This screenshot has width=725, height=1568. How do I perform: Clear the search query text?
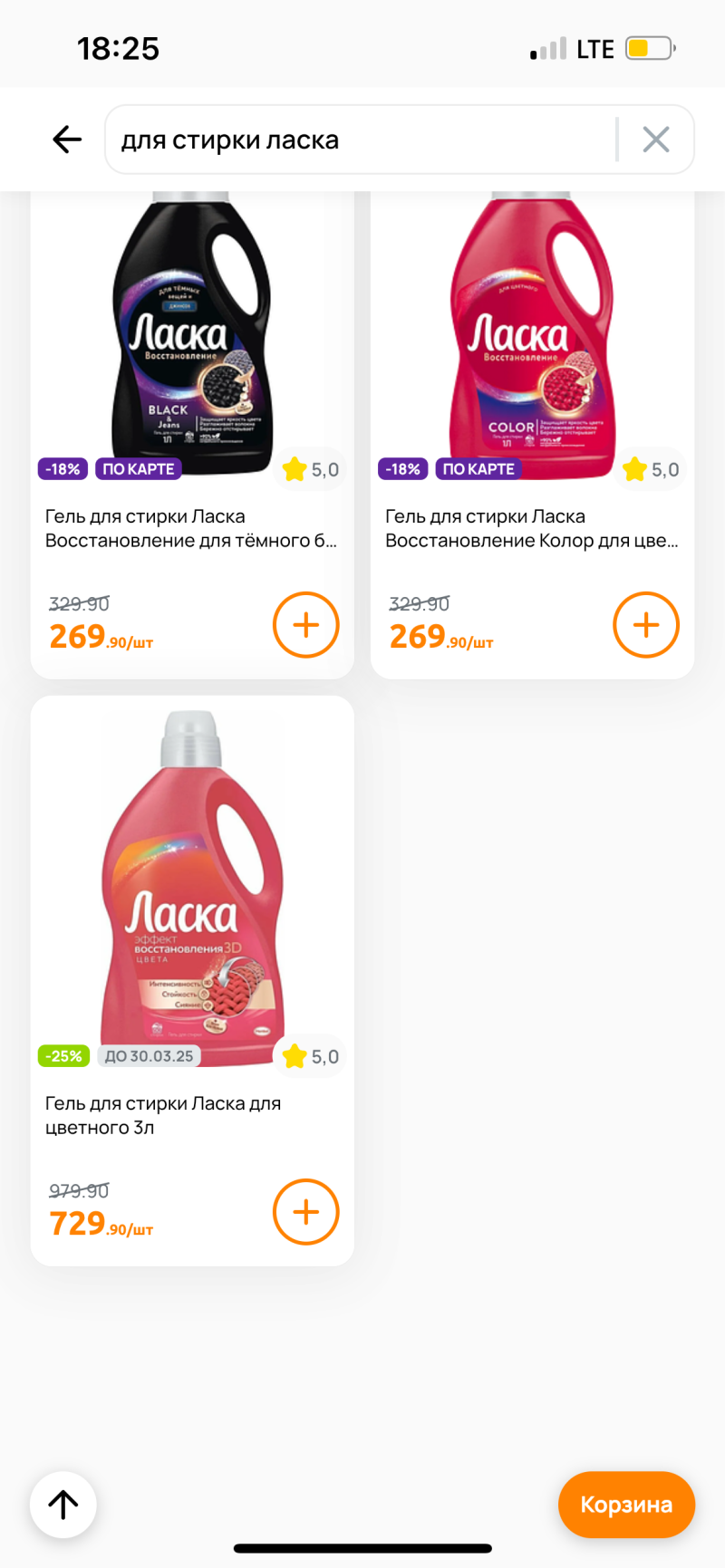pos(655,139)
